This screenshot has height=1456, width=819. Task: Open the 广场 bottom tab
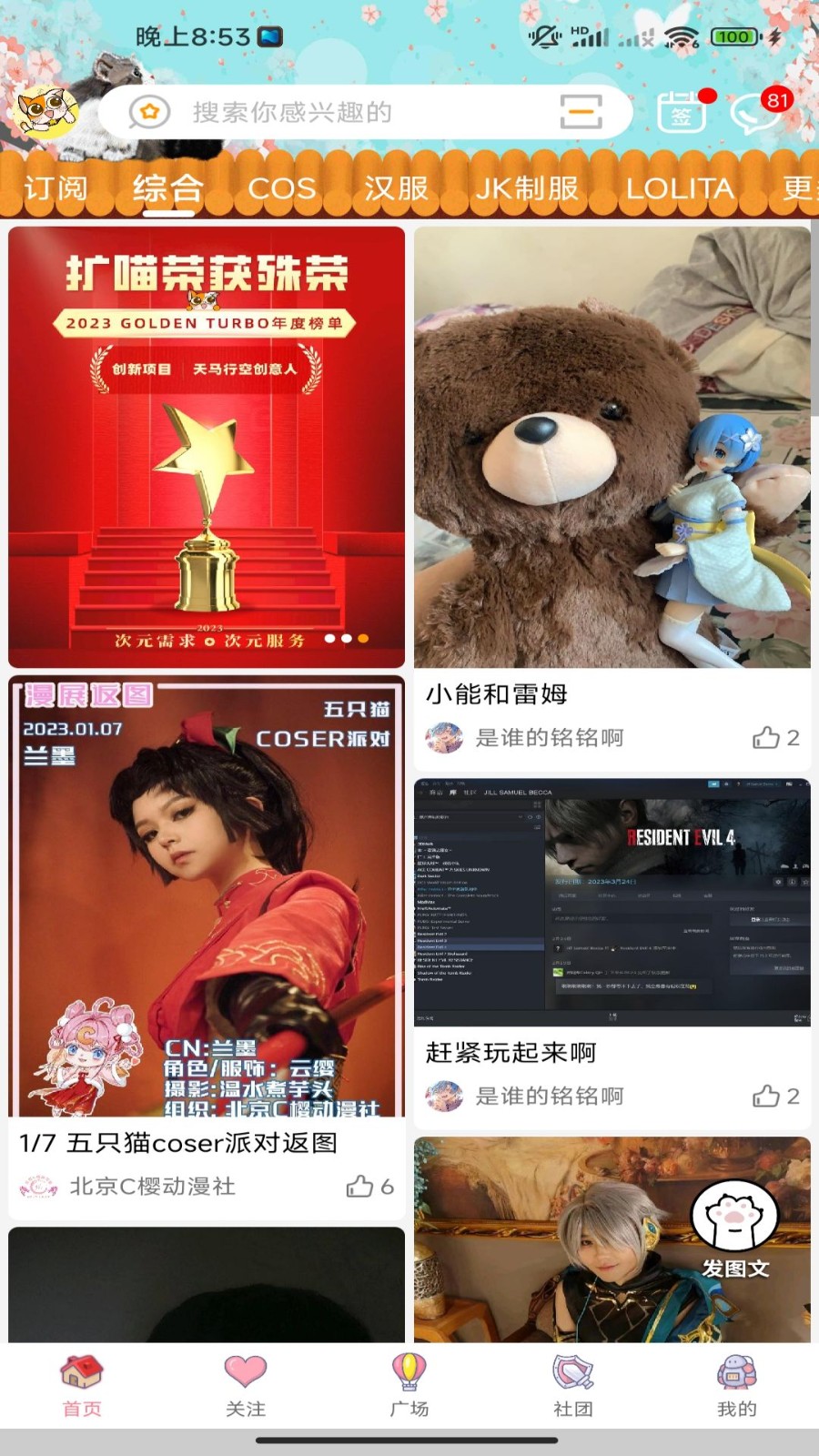point(409,1385)
